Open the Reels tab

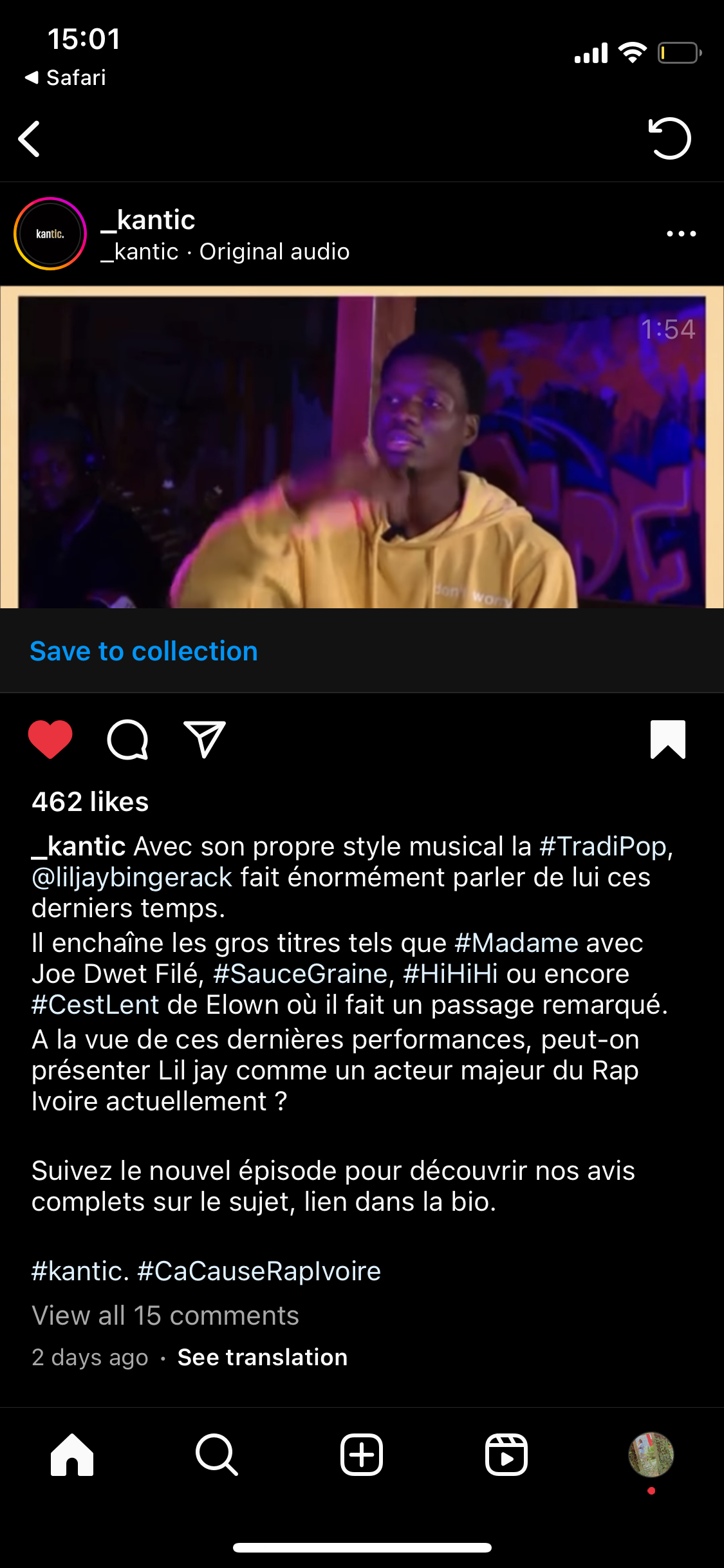pyautogui.click(x=506, y=1455)
